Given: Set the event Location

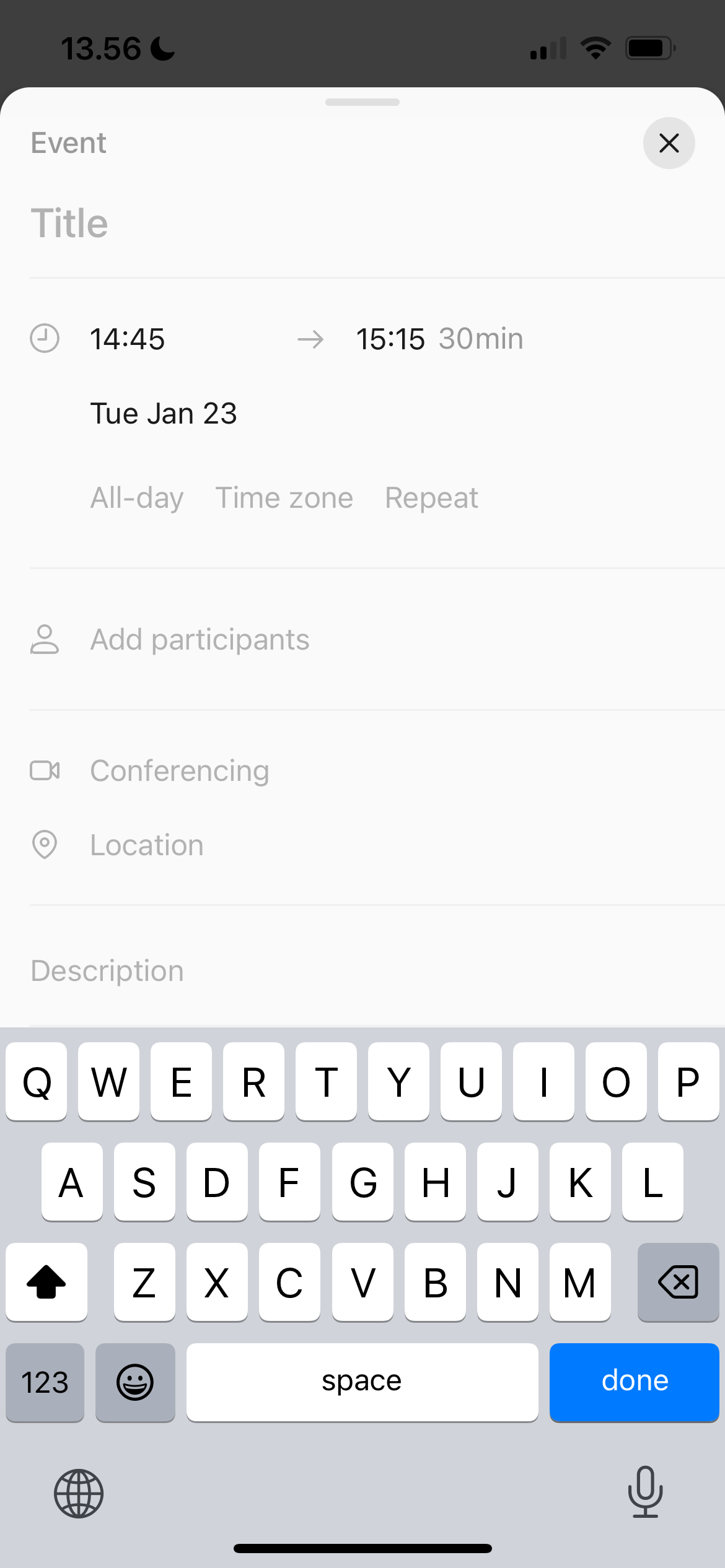Looking at the screenshot, I should [x=147, y=845].
